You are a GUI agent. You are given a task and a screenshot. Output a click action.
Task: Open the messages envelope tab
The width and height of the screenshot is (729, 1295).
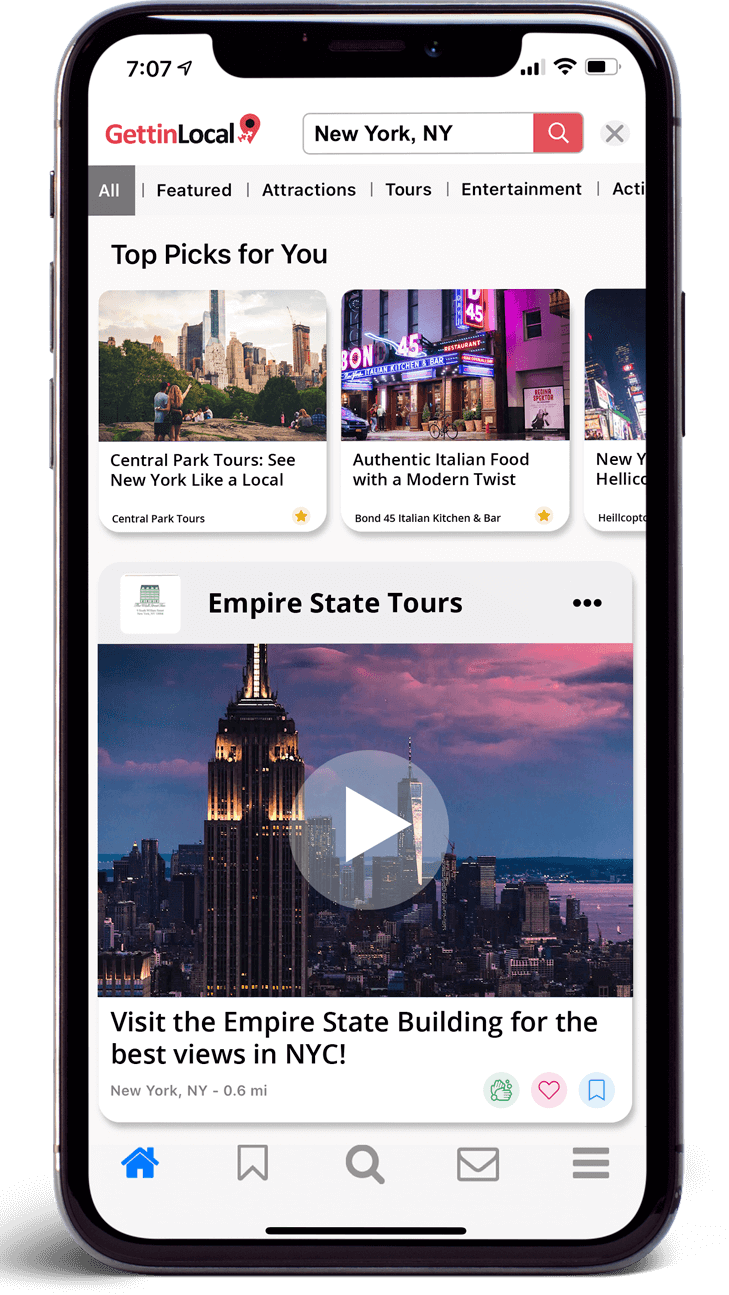tap(478, 1163)
